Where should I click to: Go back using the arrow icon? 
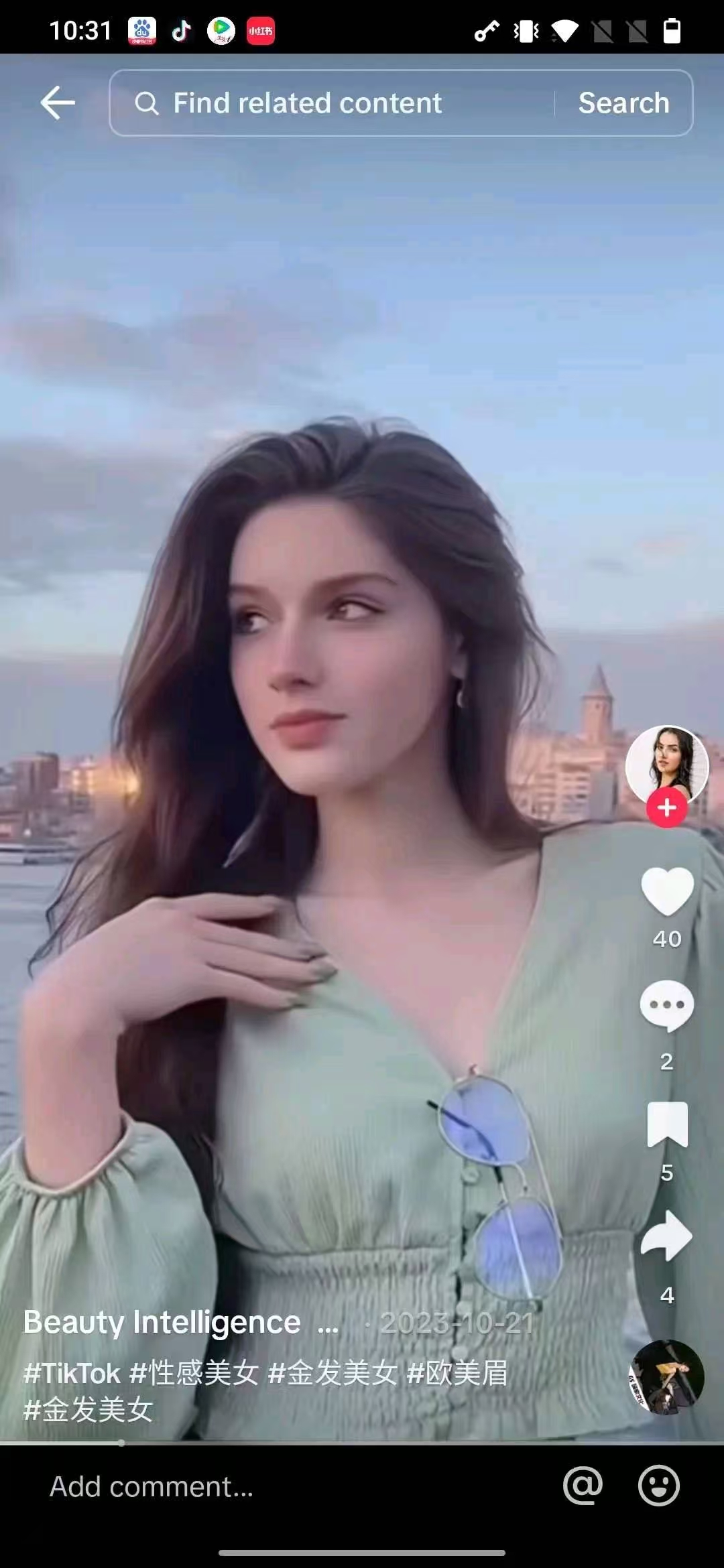click(58, 103)
